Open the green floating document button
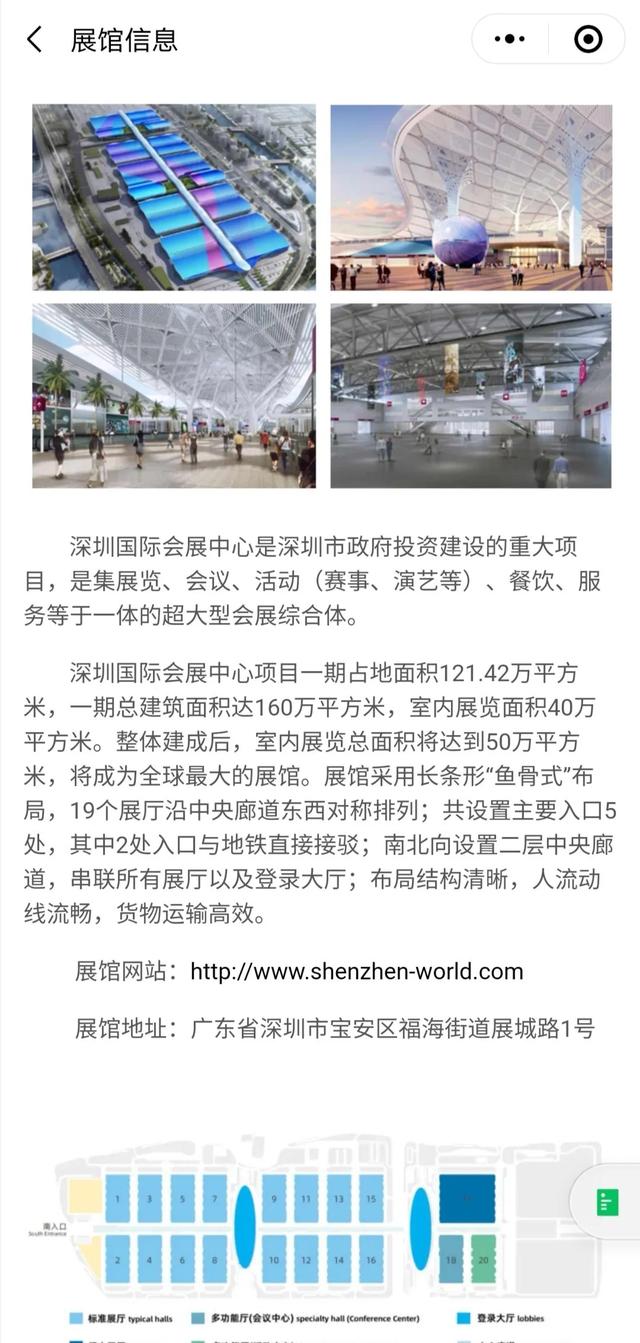640x1343 pixels. pyautogui.click(x=607, y=1201)
